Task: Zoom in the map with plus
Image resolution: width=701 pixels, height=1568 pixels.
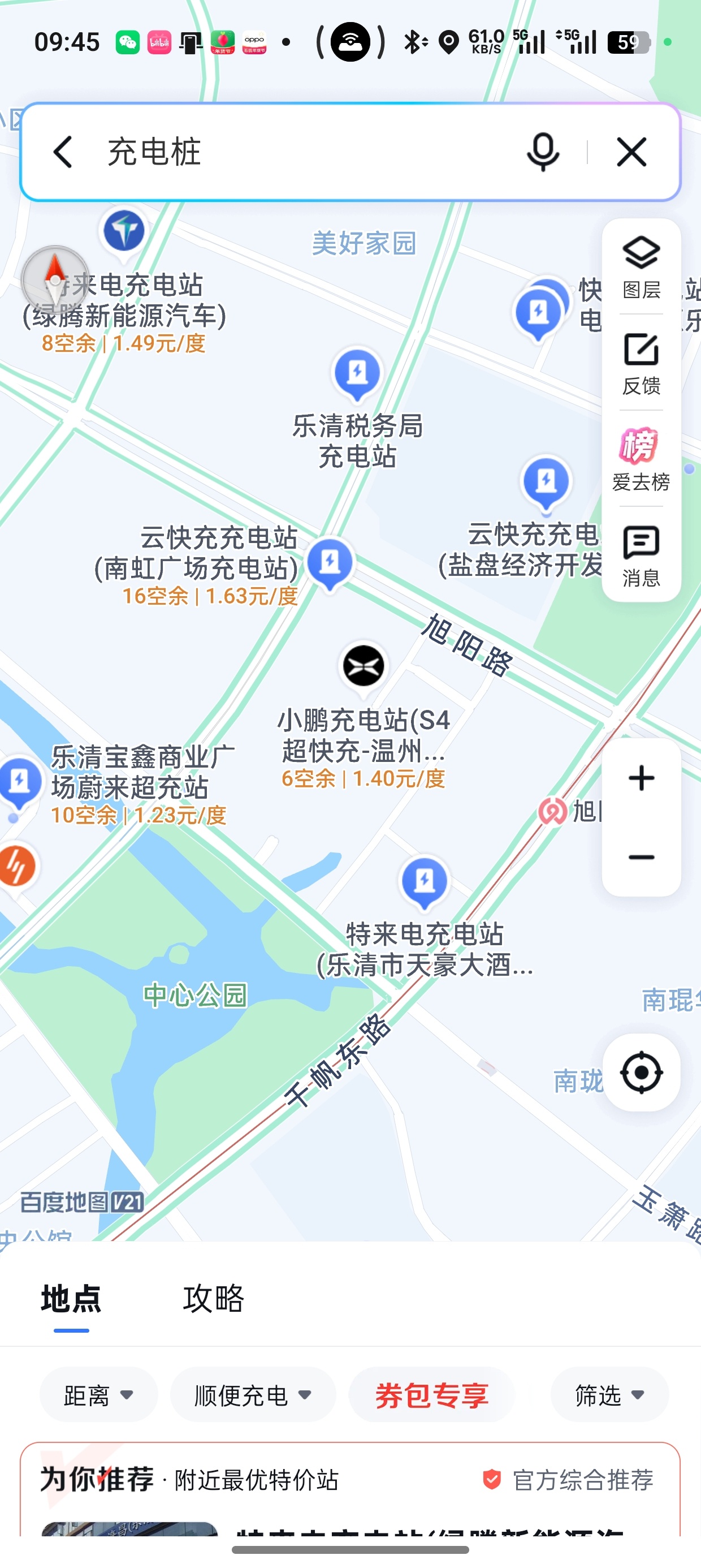Action: coord(641,778)
